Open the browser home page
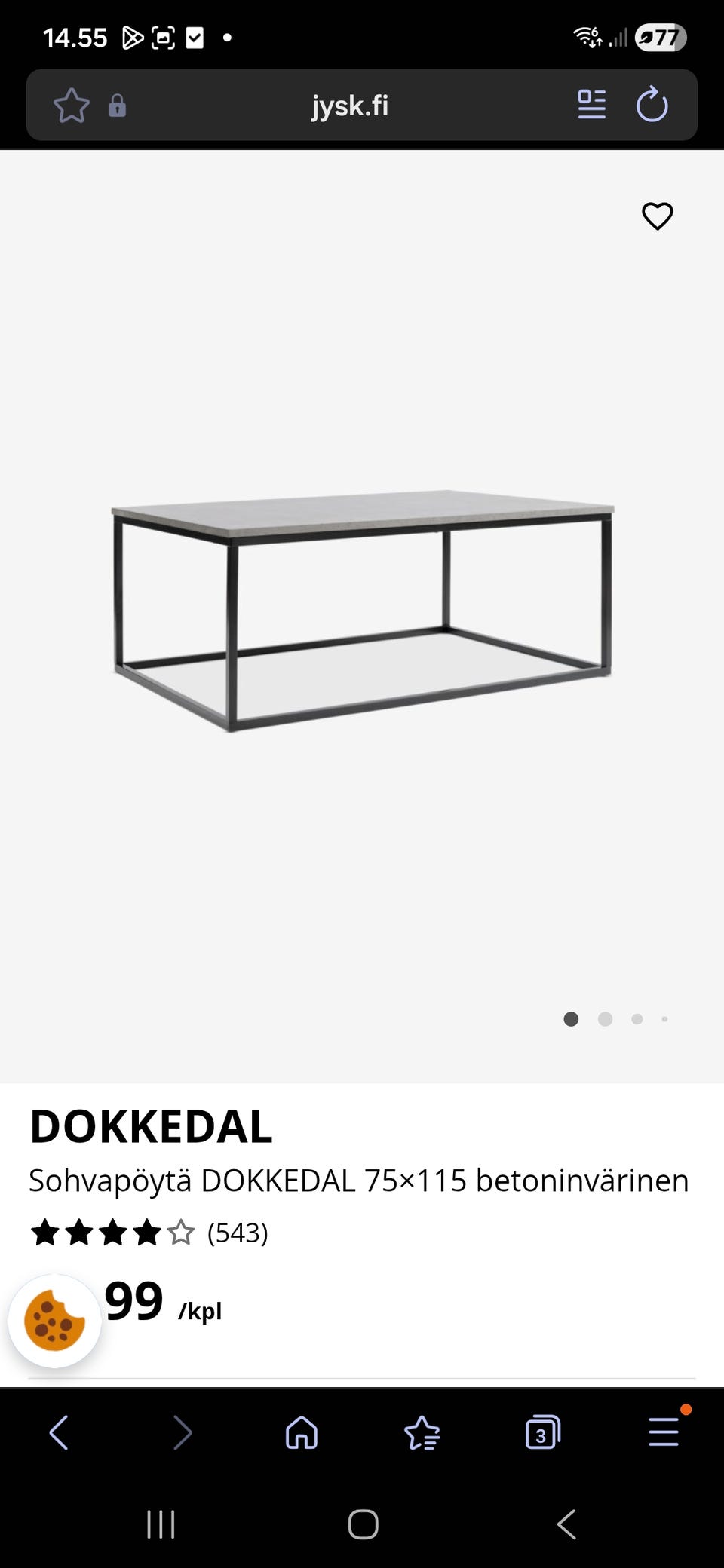This screenshot has height=1568, width=724. tap(302, 1432)
